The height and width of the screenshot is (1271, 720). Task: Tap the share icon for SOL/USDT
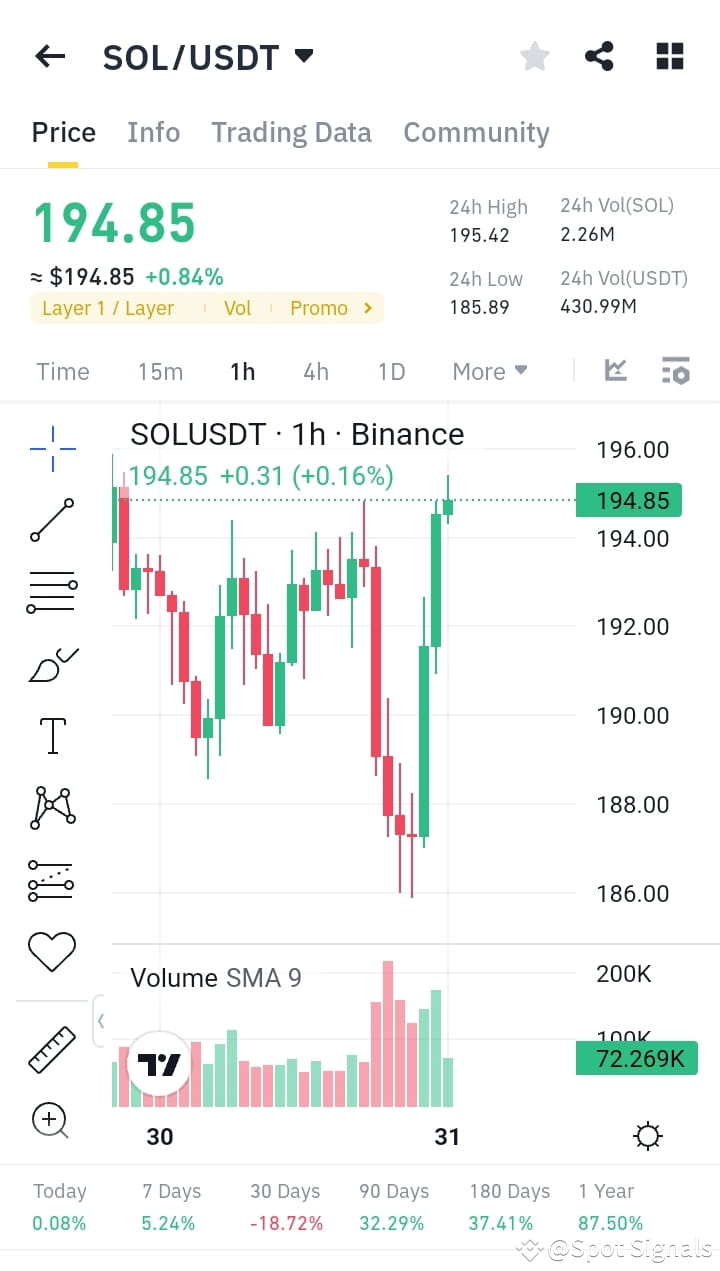coord(599,56)
